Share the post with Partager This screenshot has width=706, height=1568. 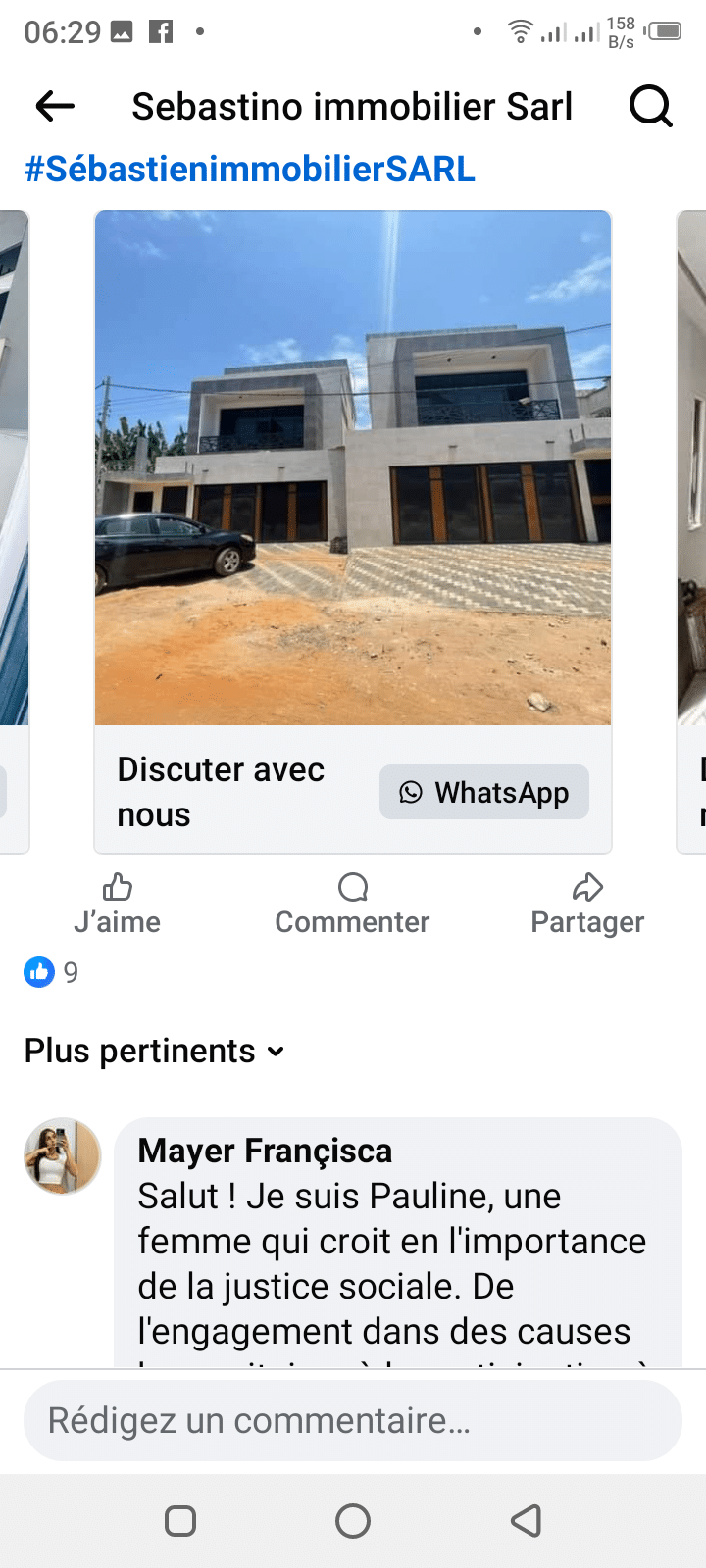click(587, 905)
